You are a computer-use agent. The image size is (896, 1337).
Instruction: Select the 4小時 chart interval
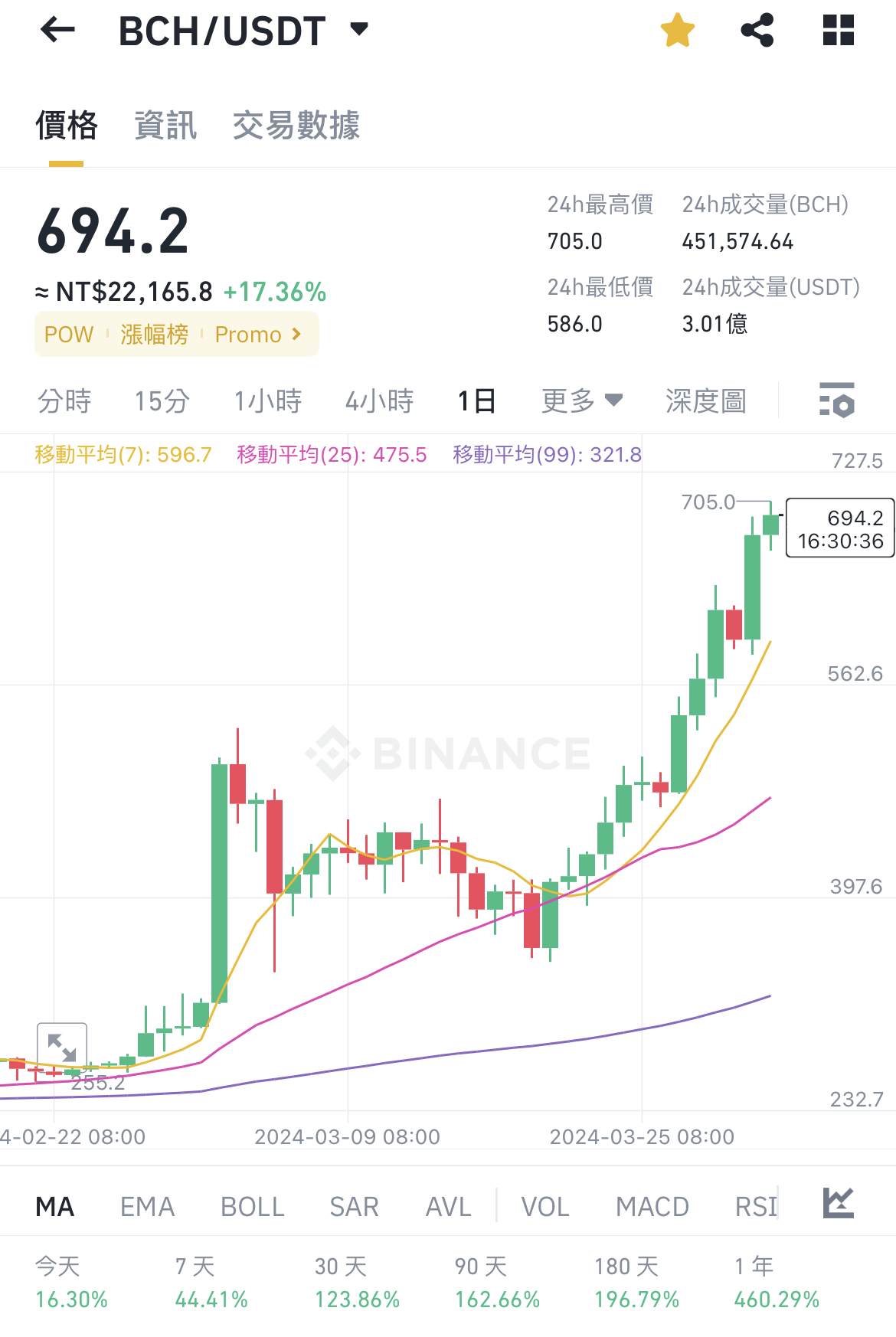coord(380,401)
